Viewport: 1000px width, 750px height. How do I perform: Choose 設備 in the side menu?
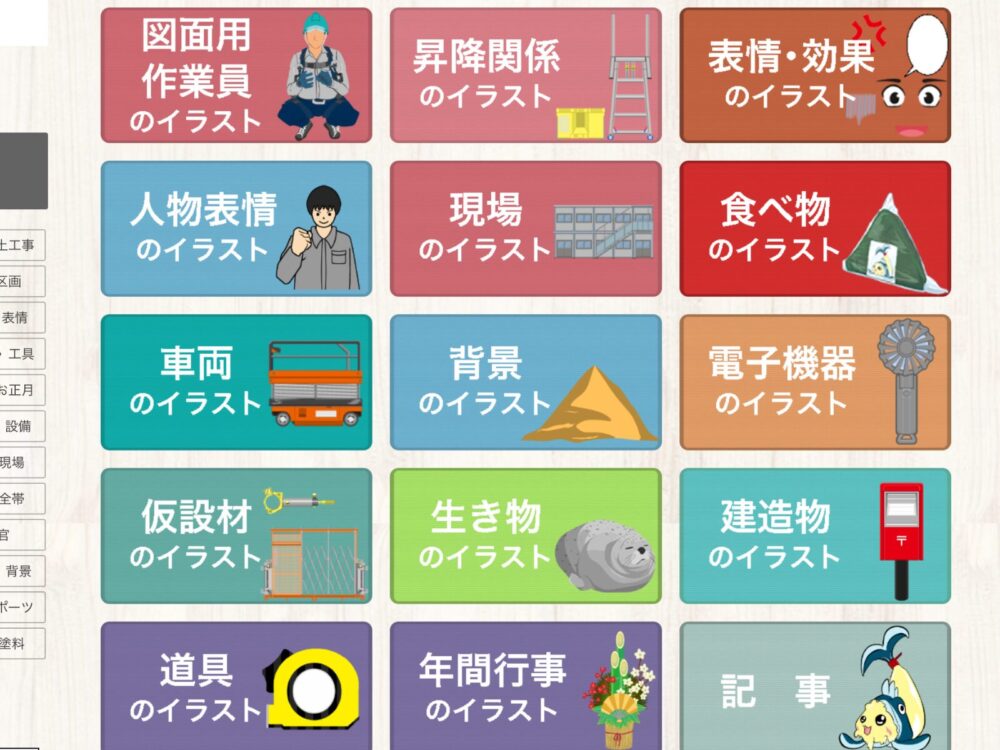20,426
